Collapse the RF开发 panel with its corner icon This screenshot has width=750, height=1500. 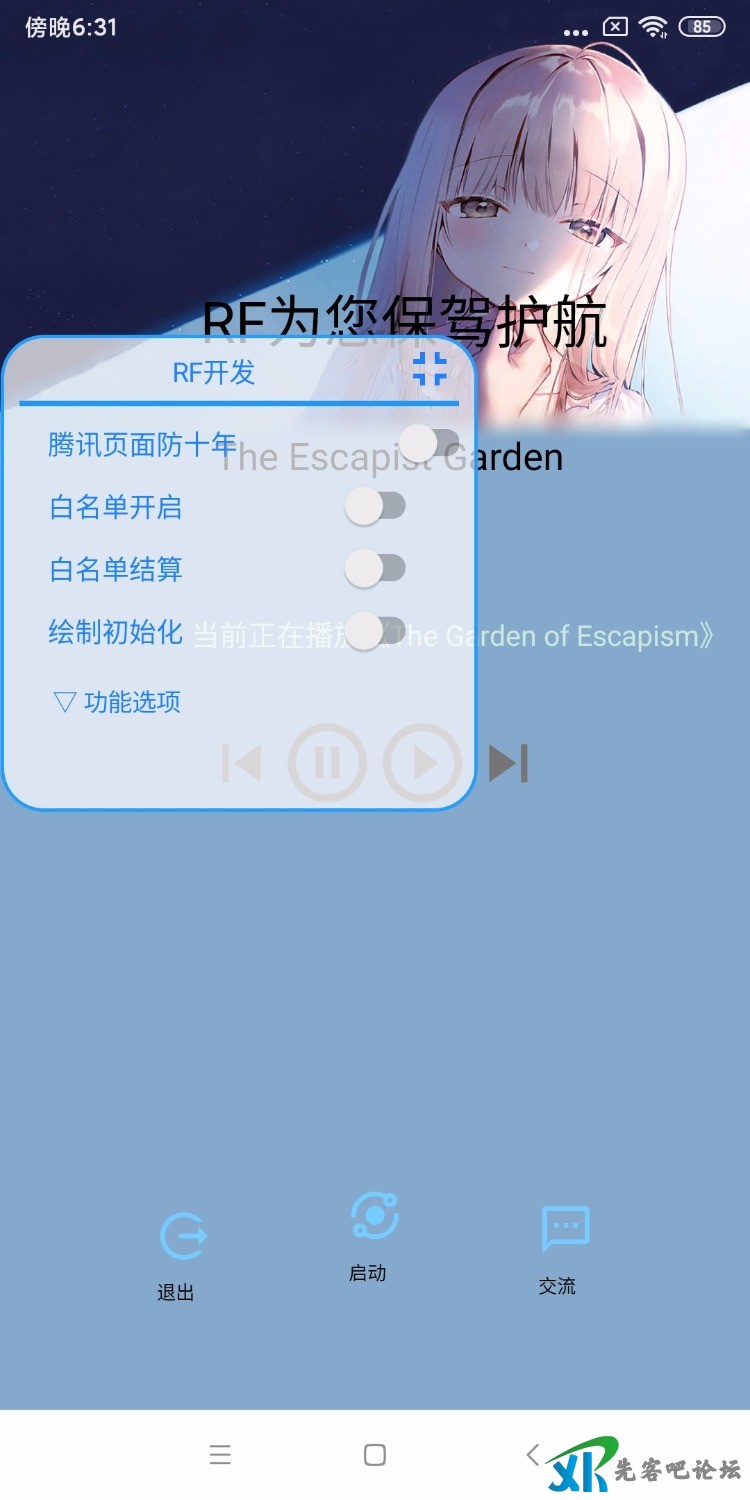click(429, 371)
